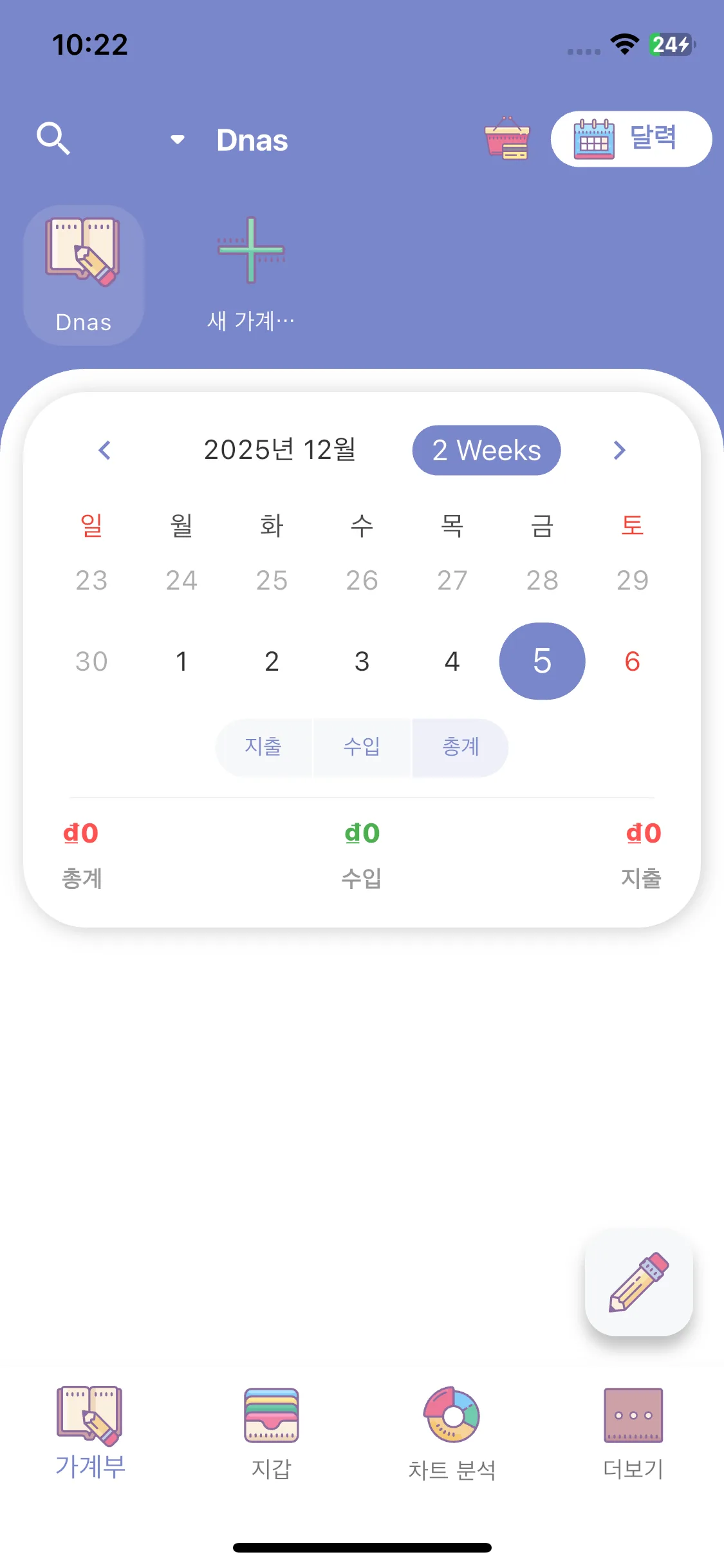Switch to the 총계 segment

click(x=460, y=747)
